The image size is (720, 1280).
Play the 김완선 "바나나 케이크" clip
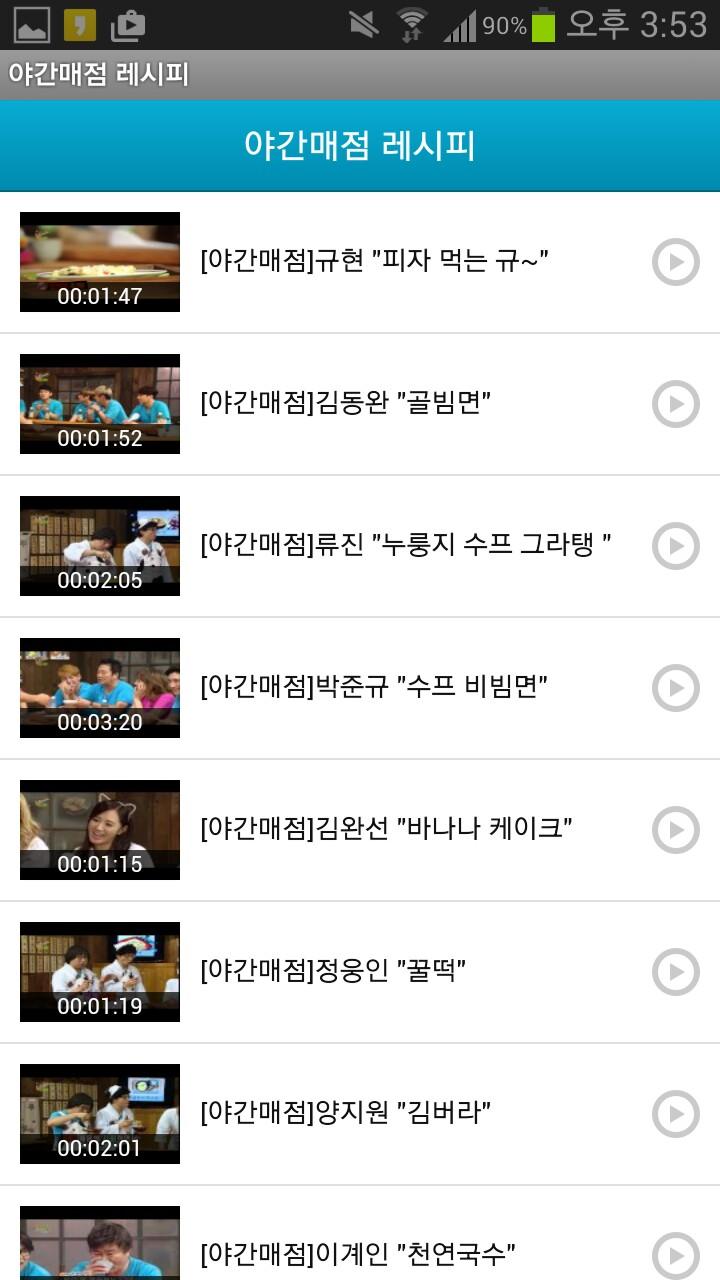click(x=675, y=830)
